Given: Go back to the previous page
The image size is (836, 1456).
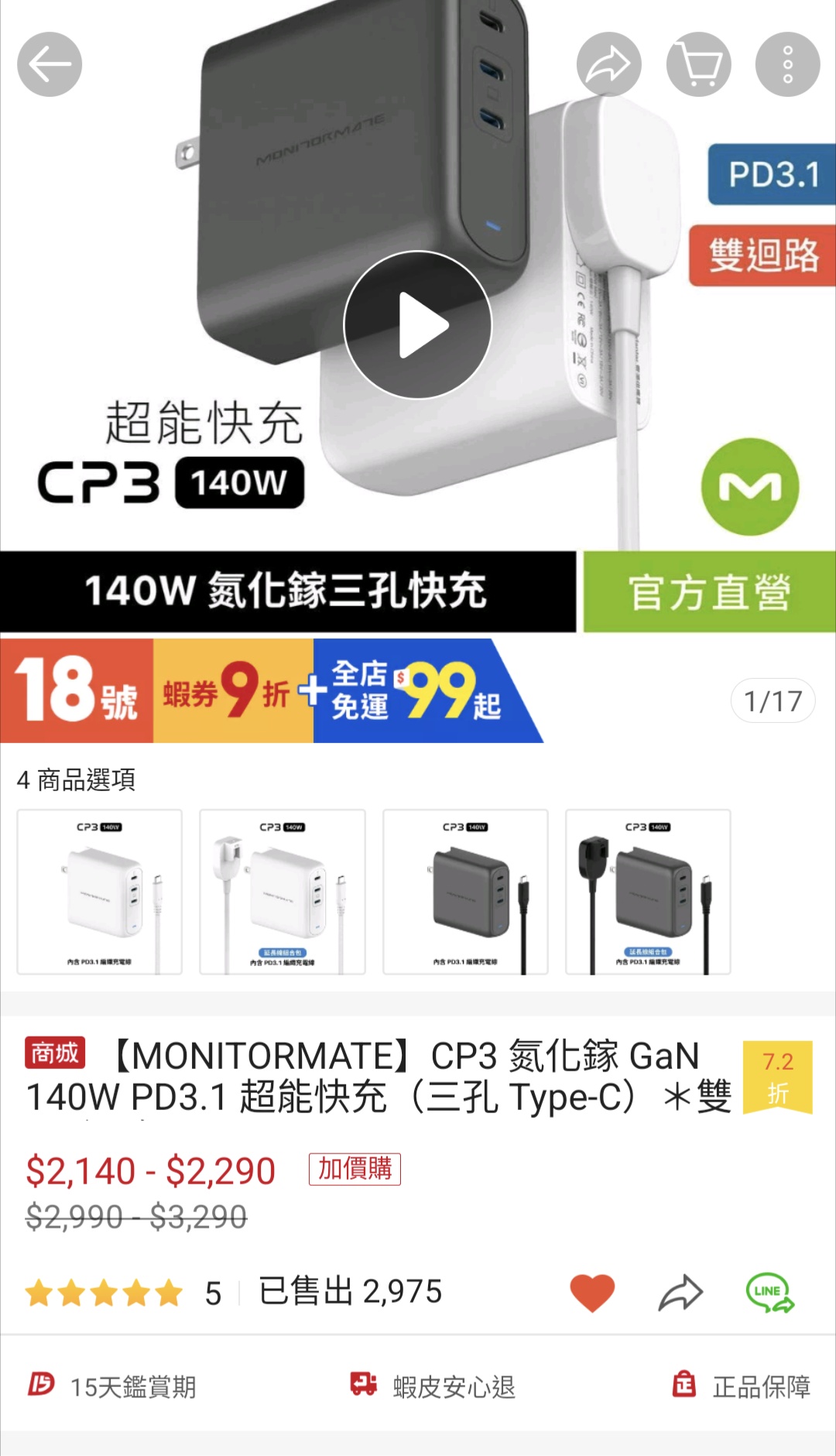Looking at the screenshot, I should [50, 64].
